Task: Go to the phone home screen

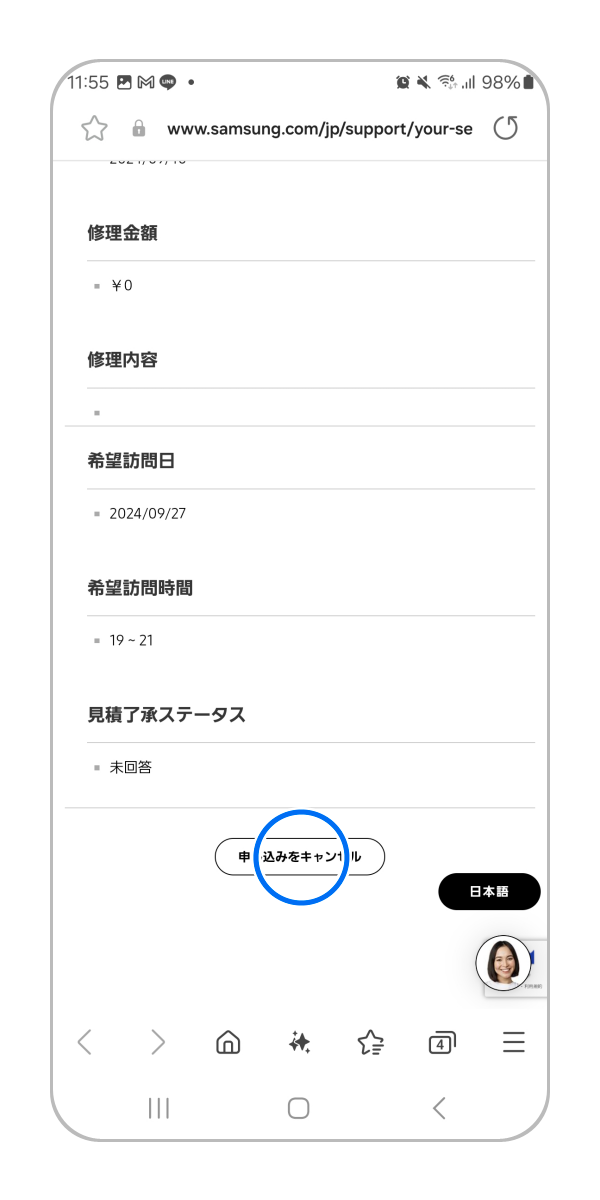Action: 298,1107
